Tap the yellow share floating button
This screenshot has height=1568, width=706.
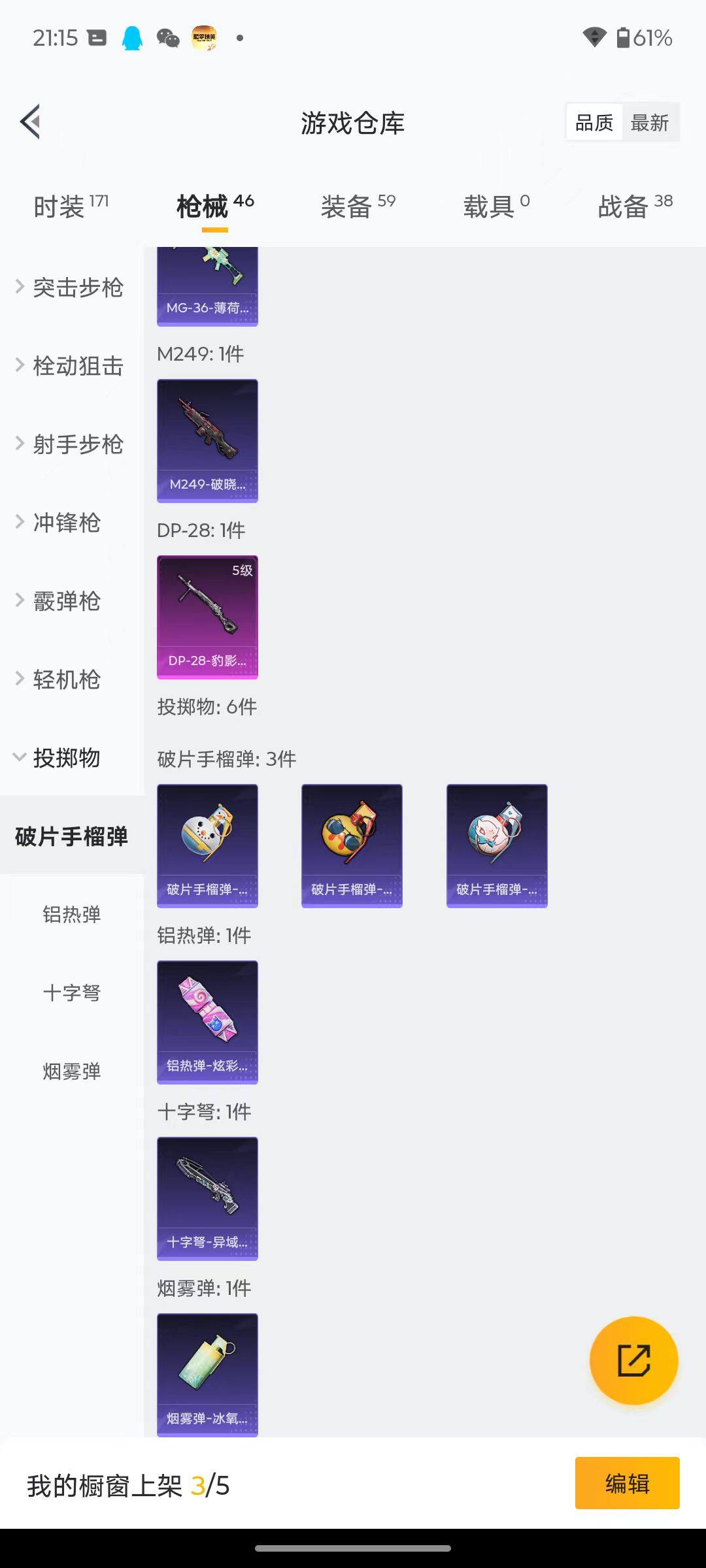point(633,1360)
